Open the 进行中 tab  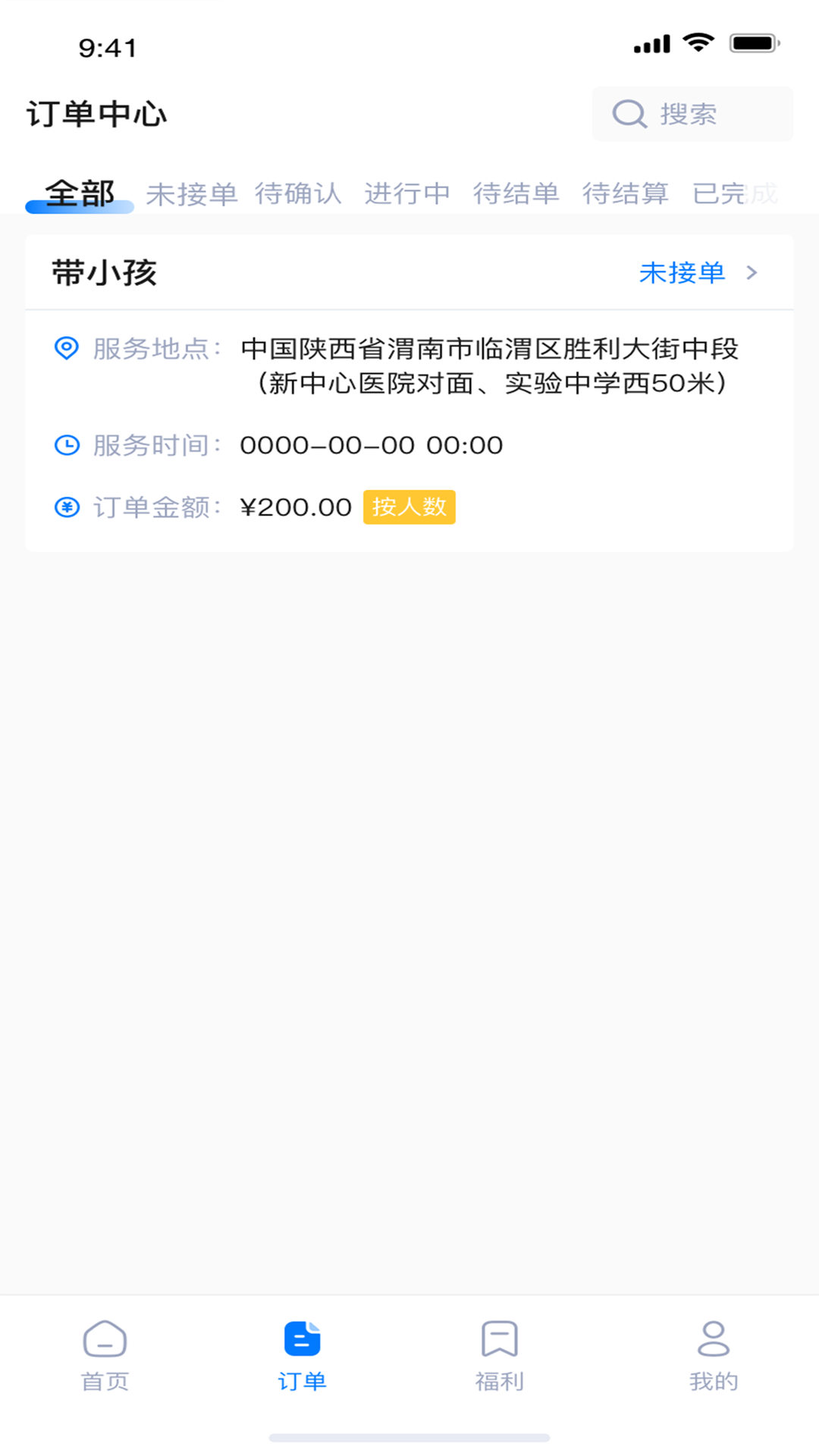[408, 193]
